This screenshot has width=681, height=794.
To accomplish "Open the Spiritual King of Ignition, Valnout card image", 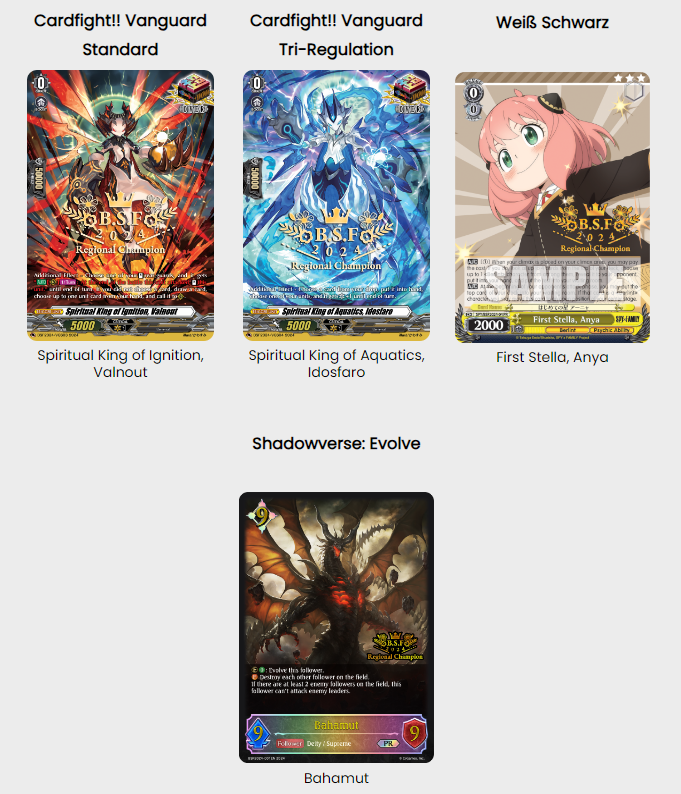I will click(x=120, y=205).
